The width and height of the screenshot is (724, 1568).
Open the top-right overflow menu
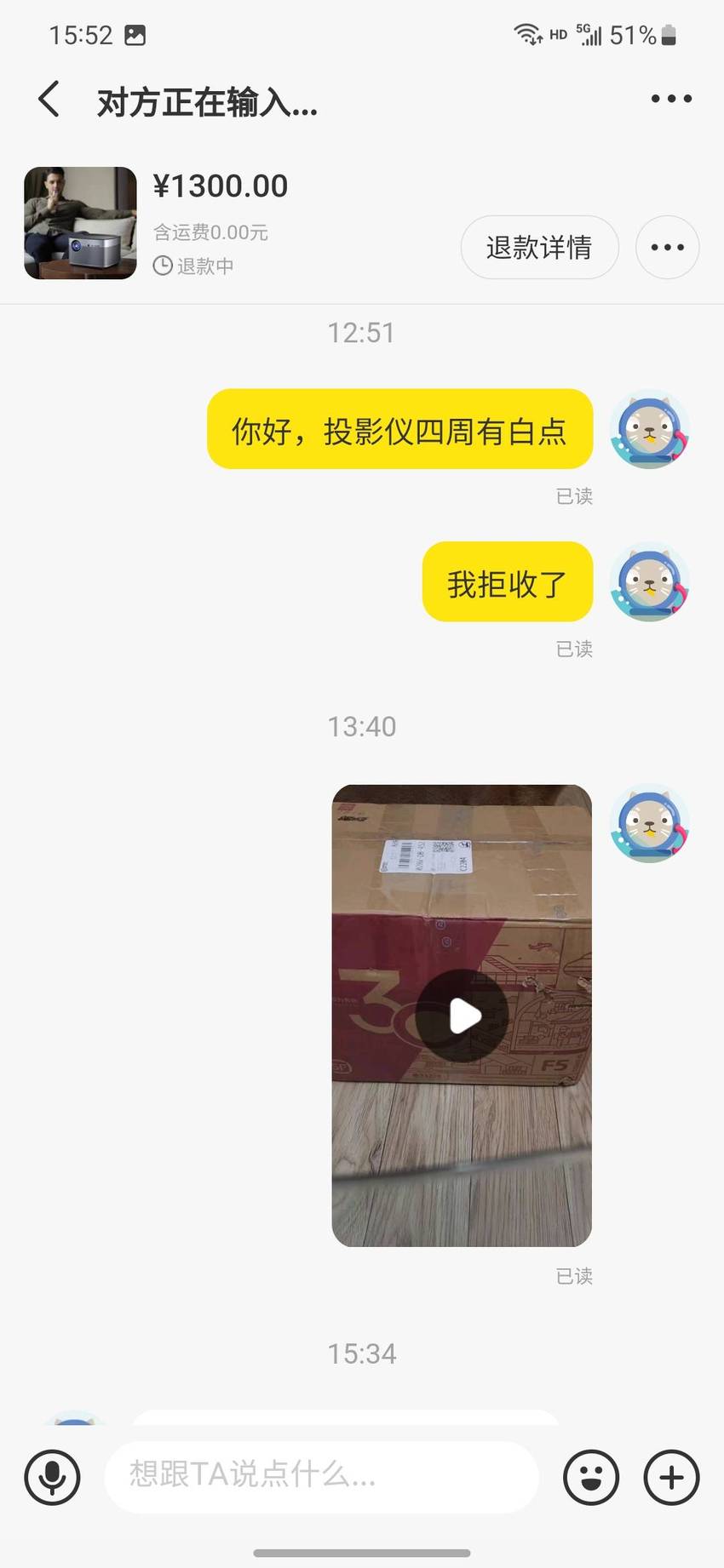point(671,99)
